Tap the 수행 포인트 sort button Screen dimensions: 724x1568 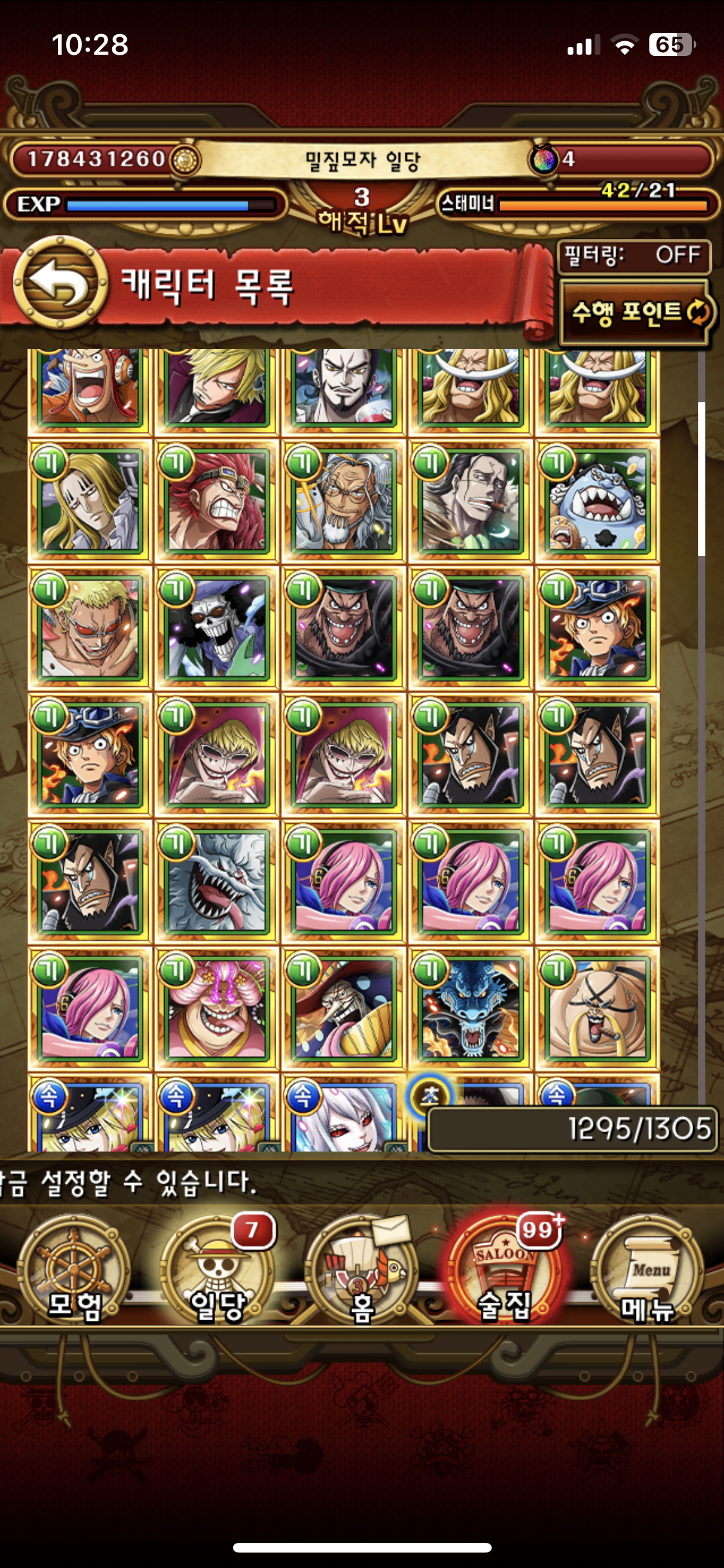(637, 313)
